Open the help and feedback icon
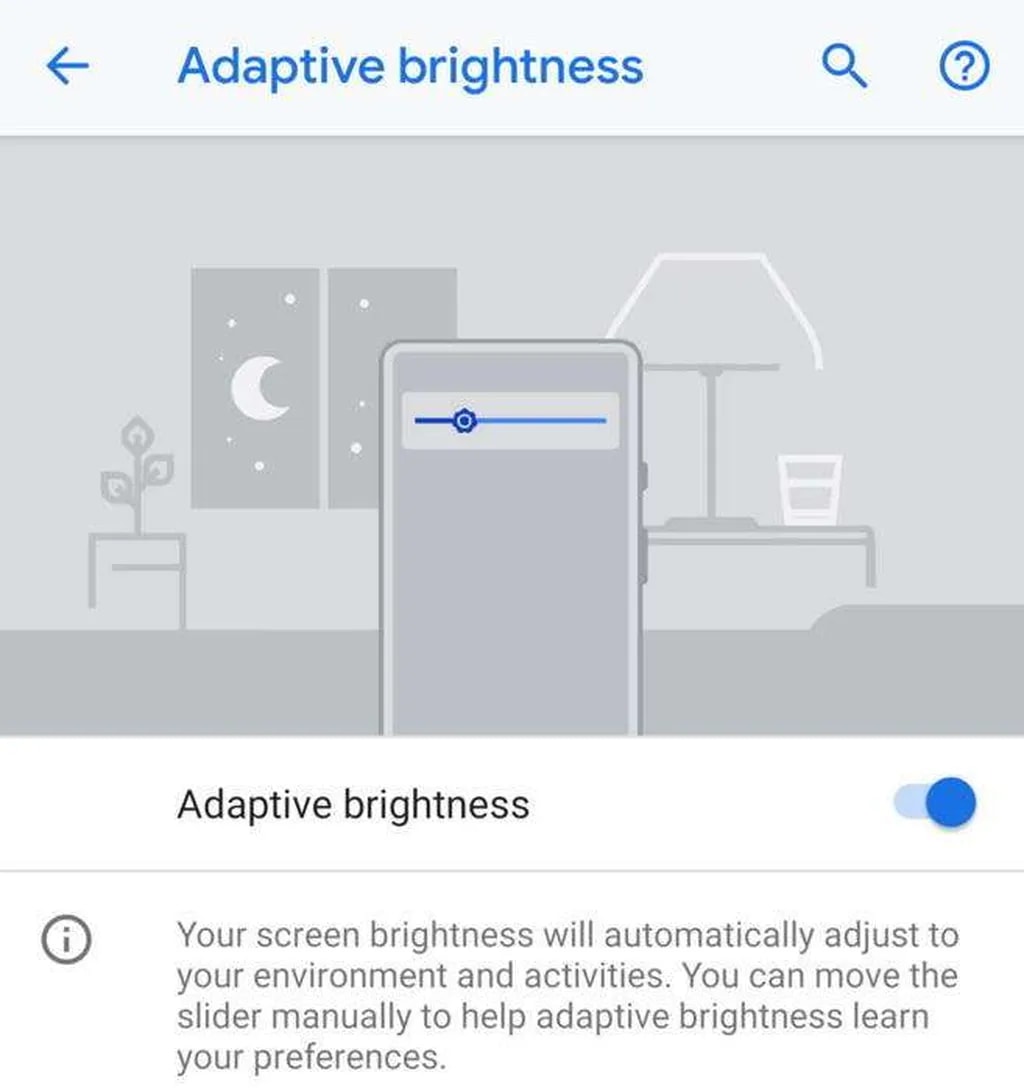The width and height of the screenshot is (1024, 1091). 965,67
